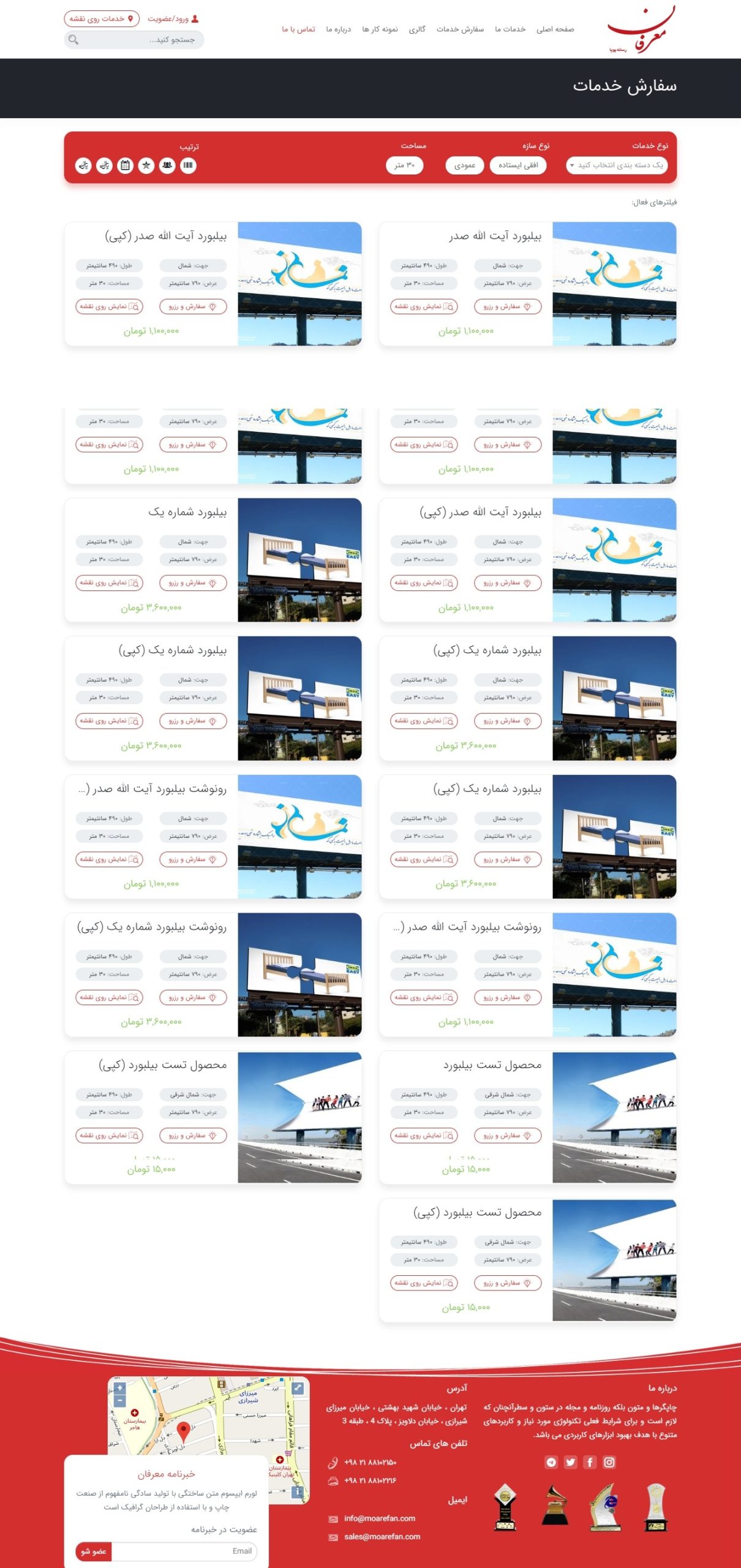Subscribe with the عضو شو button

pyautogui.click(x=94, y=1551)
